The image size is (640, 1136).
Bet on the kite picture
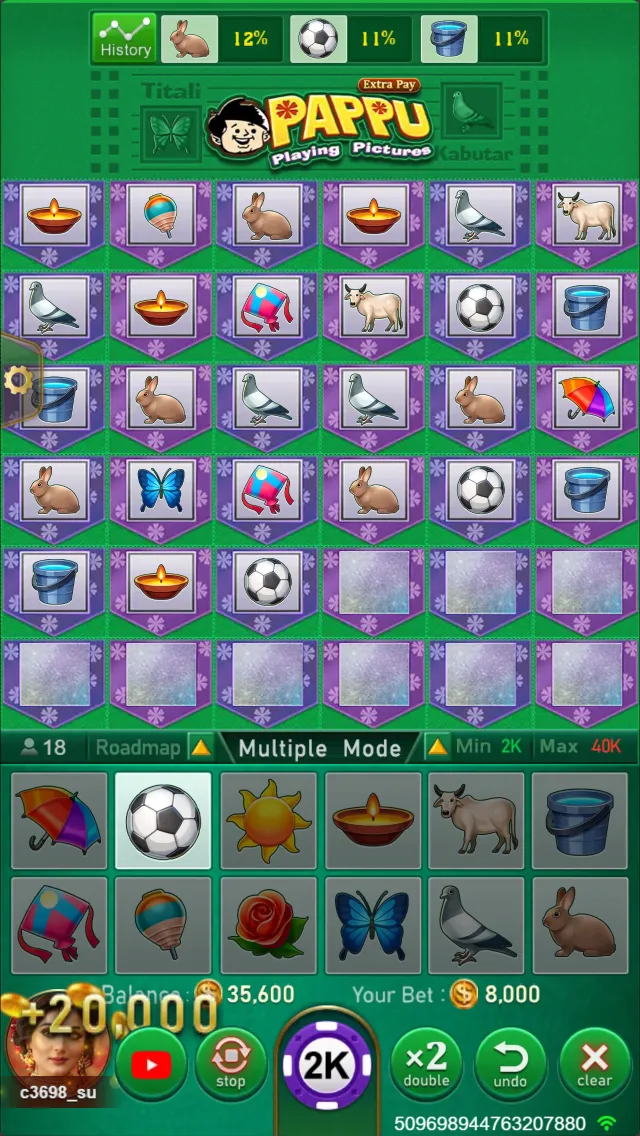pyautogui.click(x=59, y=925)
